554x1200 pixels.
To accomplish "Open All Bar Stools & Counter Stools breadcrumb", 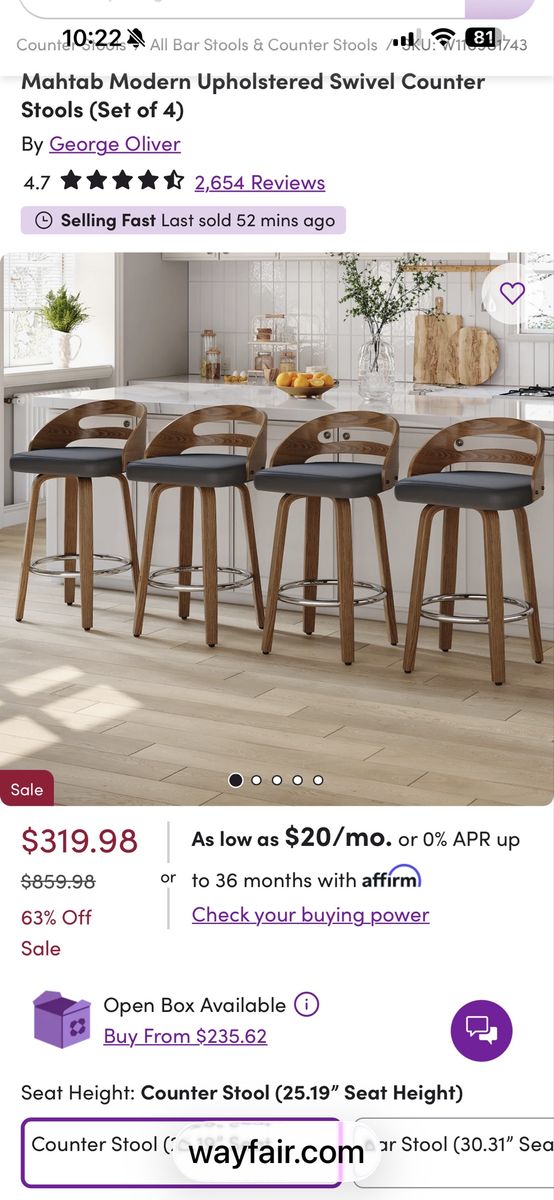I will (x=264, y=45).
